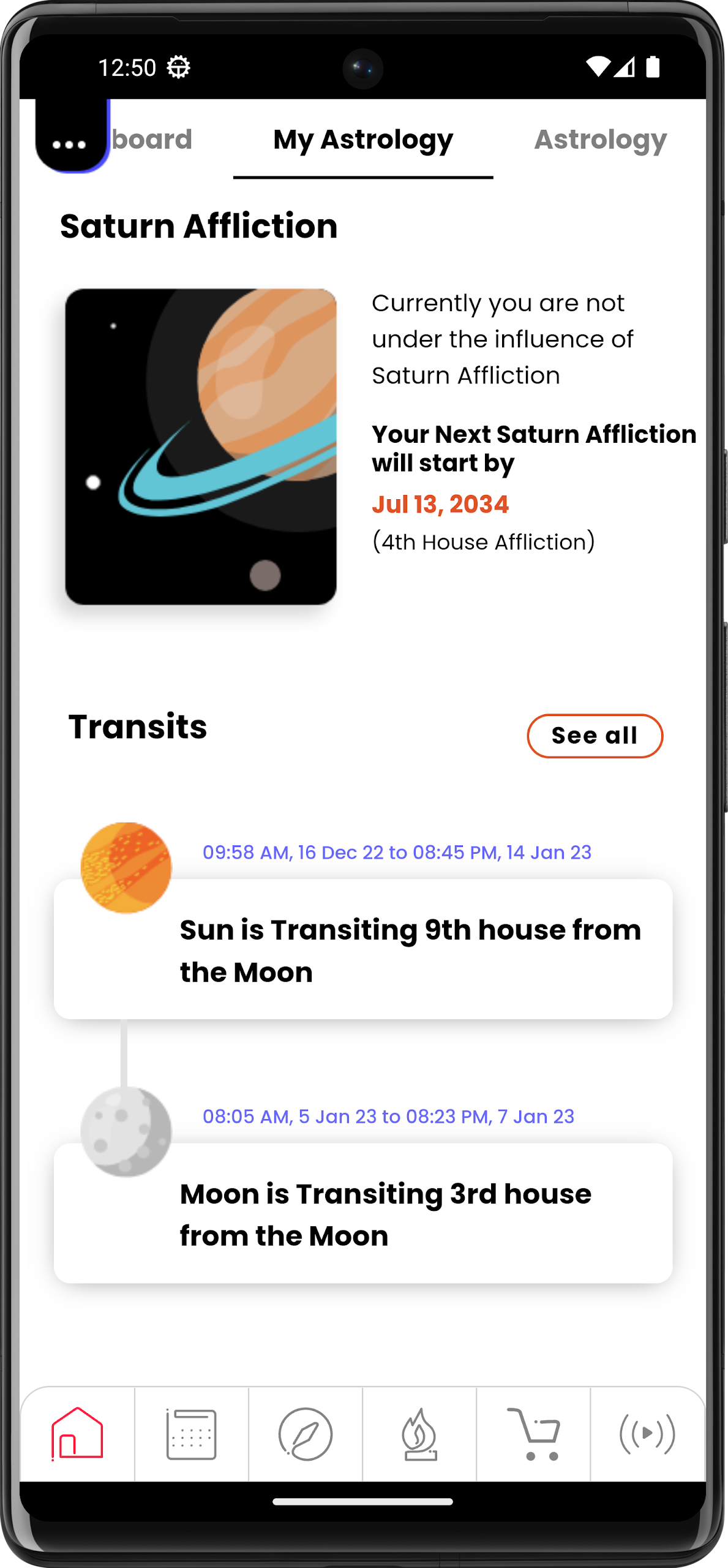Switch to the Dashboard tab

152,140
